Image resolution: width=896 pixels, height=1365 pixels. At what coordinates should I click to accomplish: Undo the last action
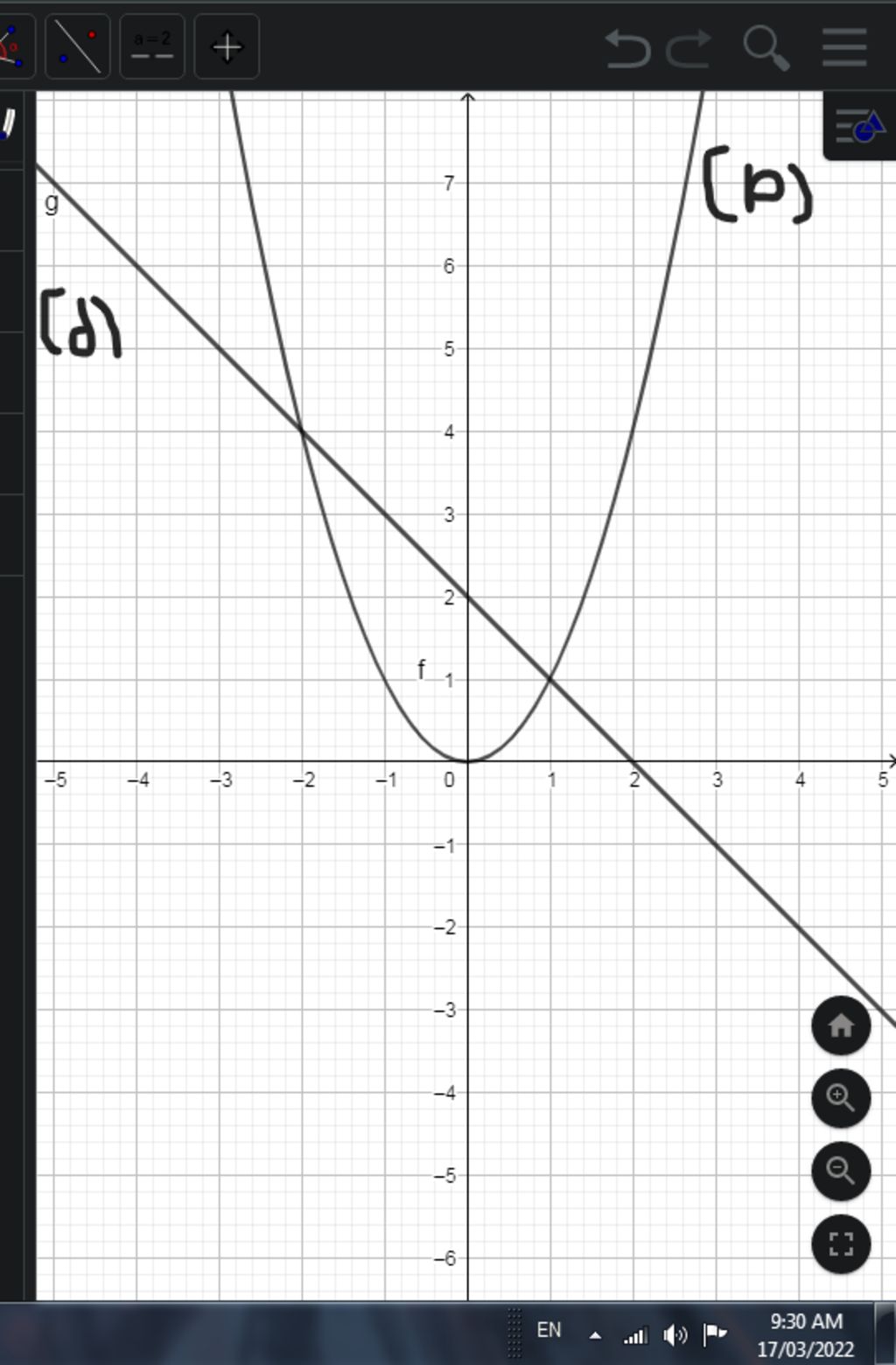pos(627,48)
